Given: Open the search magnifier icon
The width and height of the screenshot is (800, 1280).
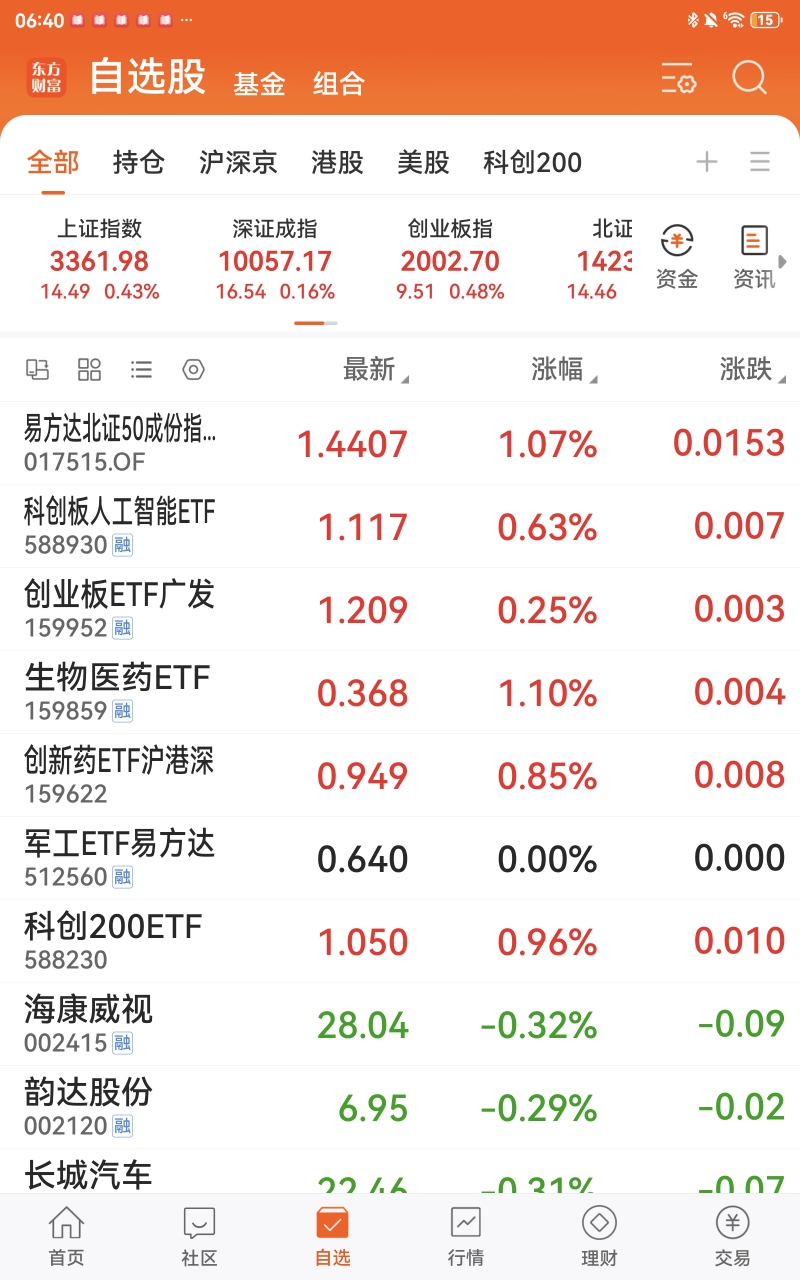Looking at the screenshot, I should pyautogui.click(x=749, y=78).
